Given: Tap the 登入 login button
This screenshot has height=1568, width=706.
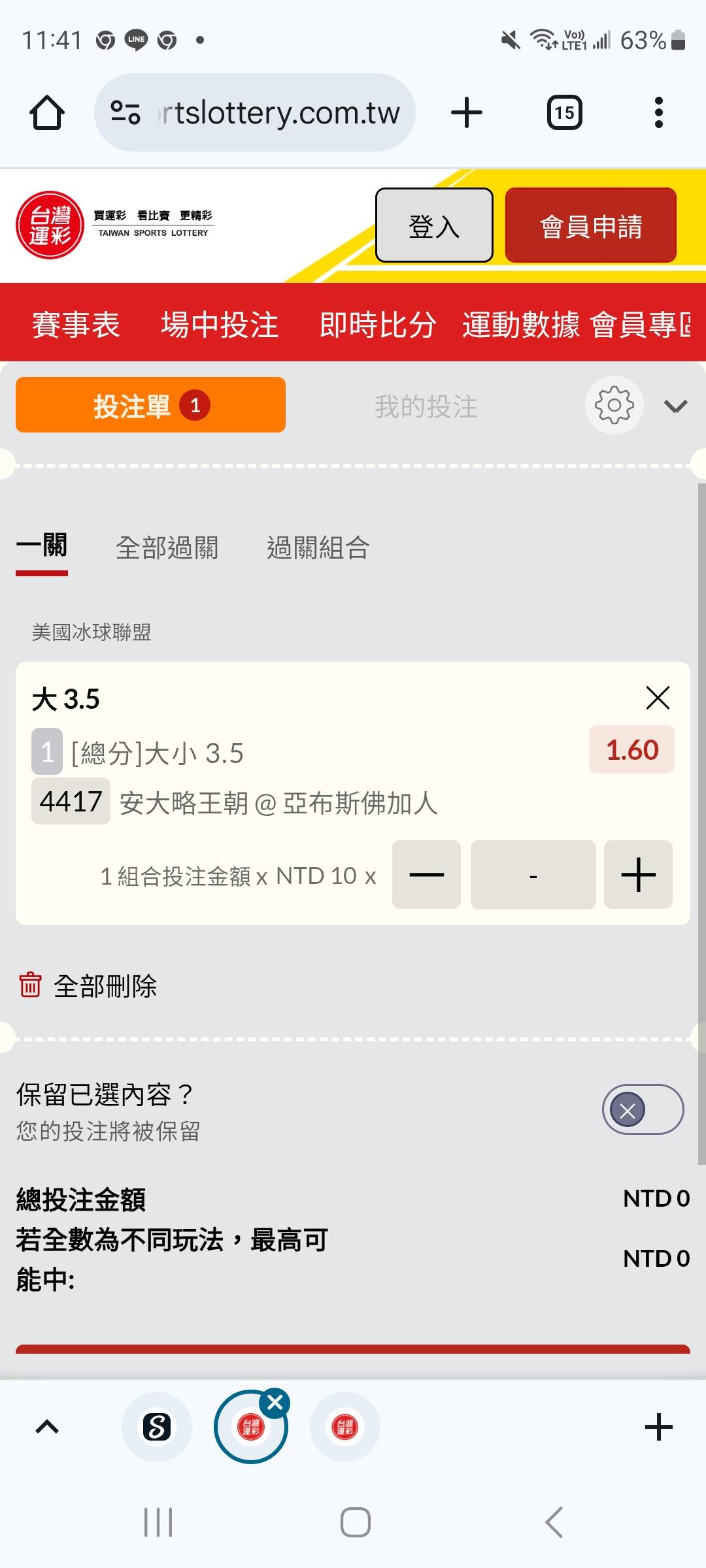Looking at the screenshot, I should [434, 225].
